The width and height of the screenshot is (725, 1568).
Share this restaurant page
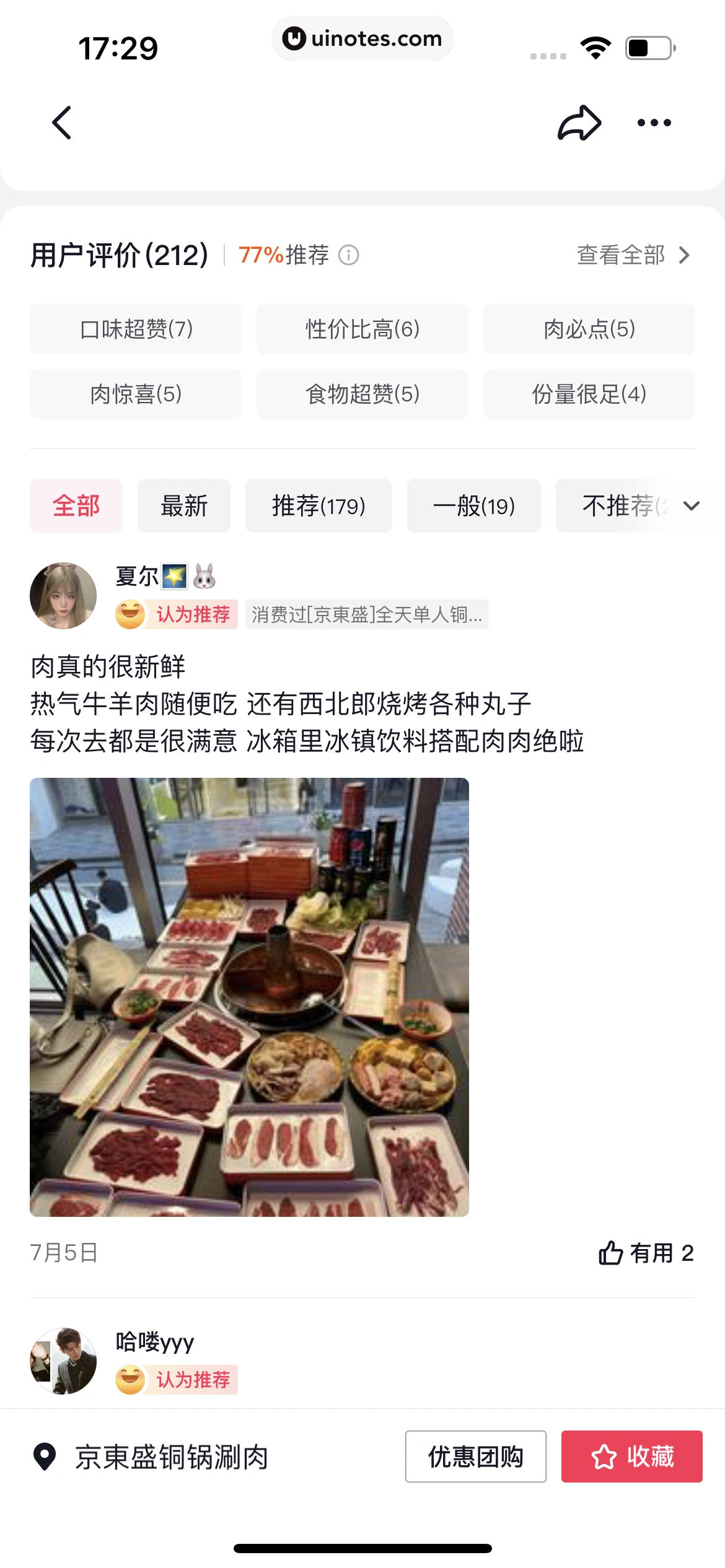pos(579,123)
